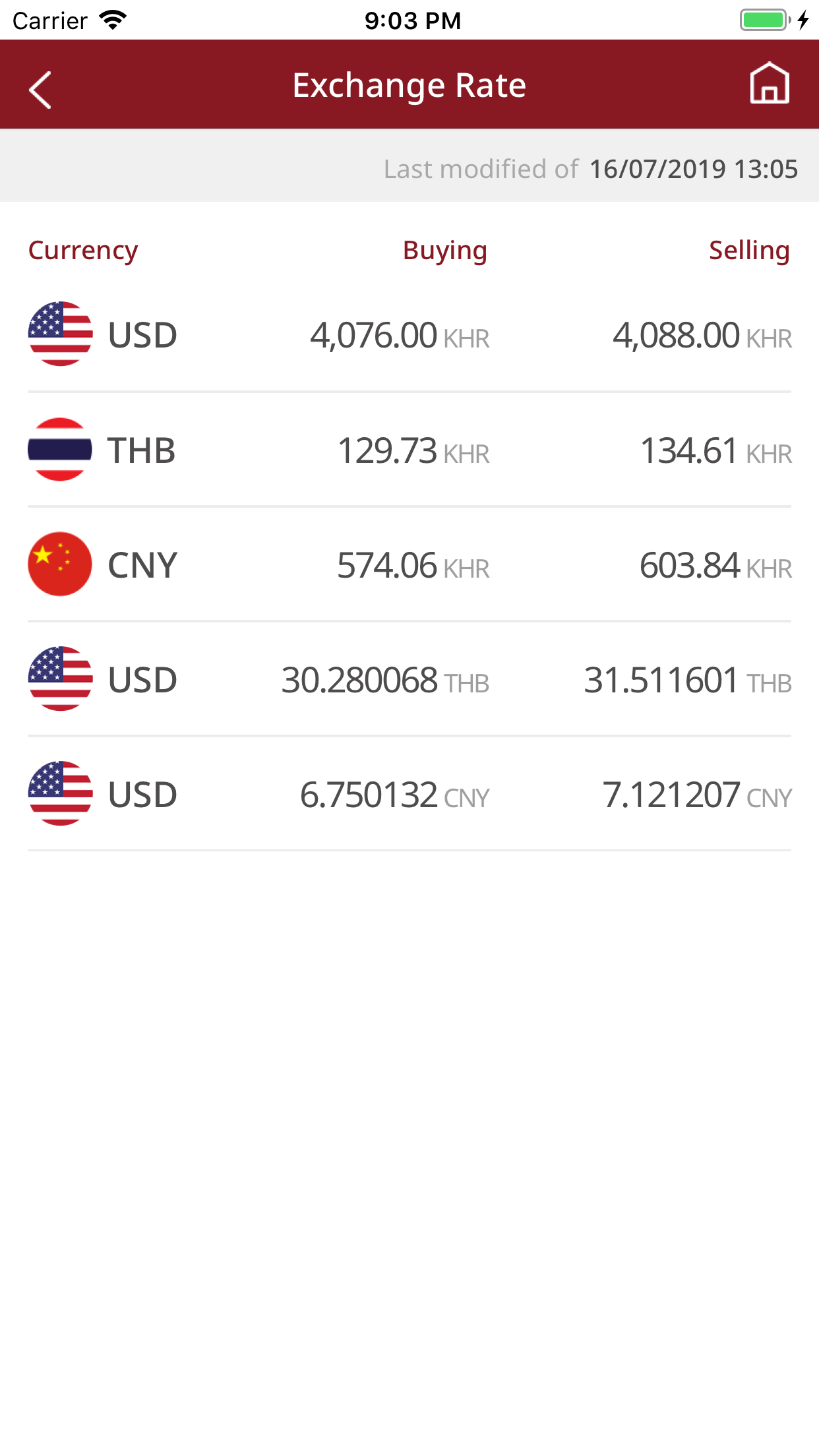Open the Selling column header
Viewport: 819px width, 1456px height.
pos(748,250)
